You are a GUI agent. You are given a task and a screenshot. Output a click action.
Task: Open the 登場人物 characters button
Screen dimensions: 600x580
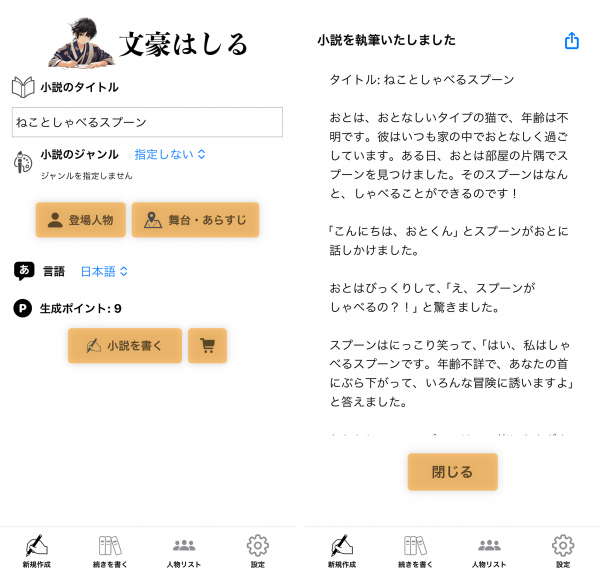point(80,220)
